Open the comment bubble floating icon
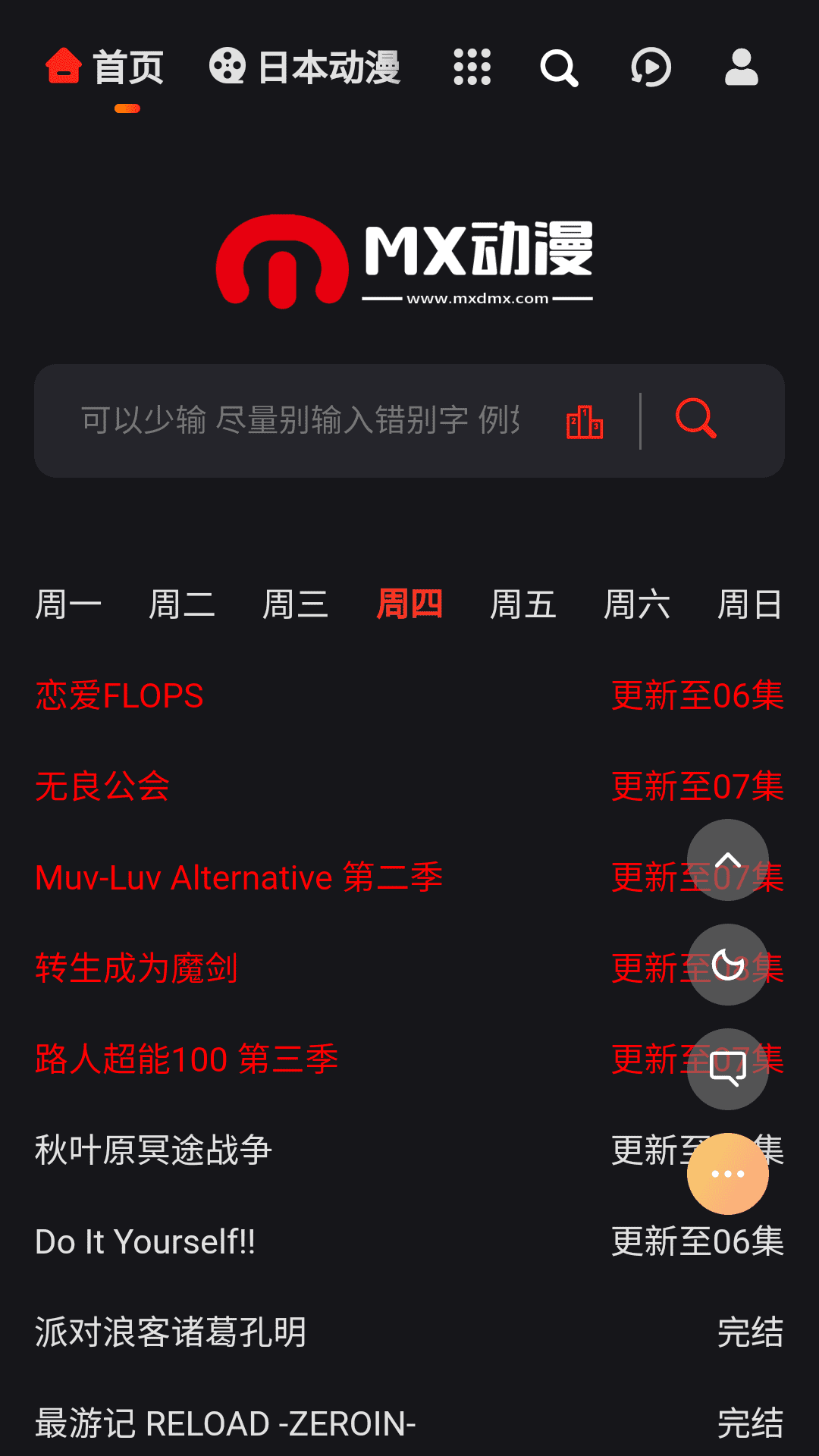 728,1065
